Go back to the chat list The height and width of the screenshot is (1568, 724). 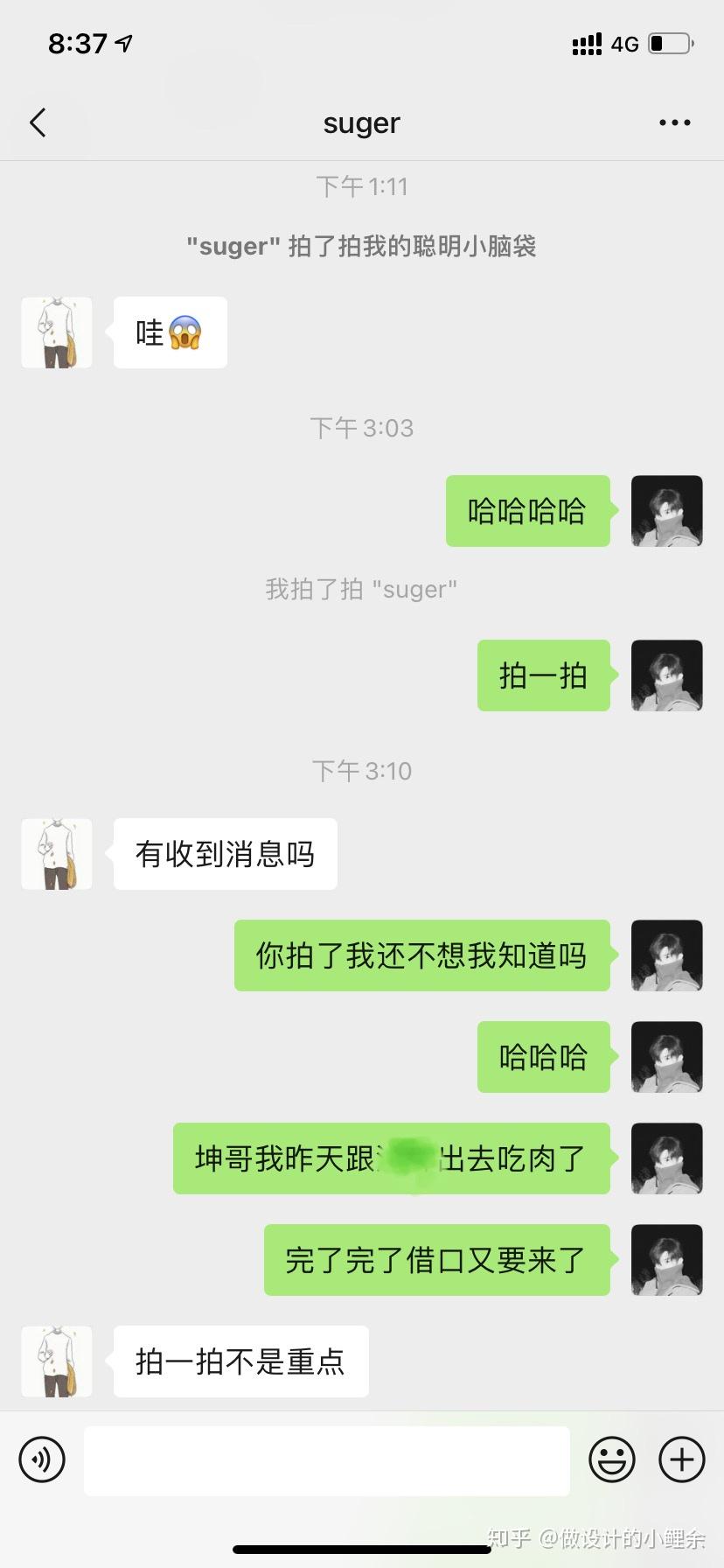pyautogui.click(x=38, y=123)
